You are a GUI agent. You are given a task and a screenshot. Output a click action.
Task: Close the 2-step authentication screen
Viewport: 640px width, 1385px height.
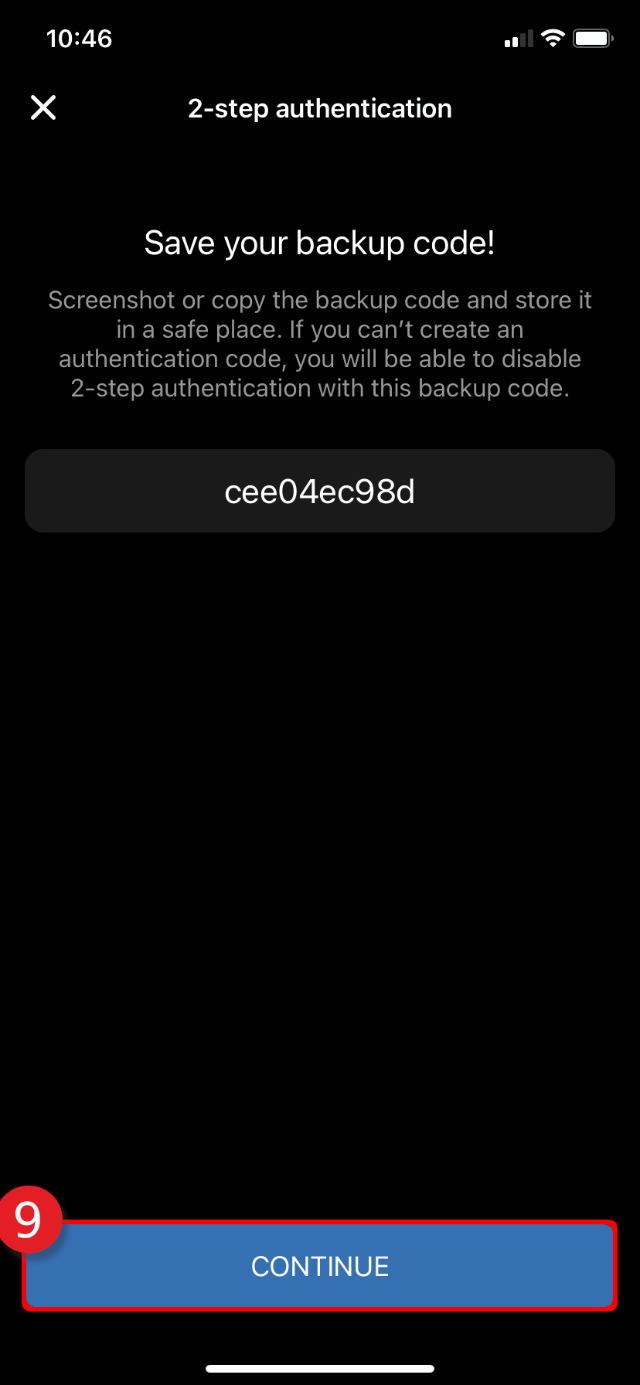43,108
